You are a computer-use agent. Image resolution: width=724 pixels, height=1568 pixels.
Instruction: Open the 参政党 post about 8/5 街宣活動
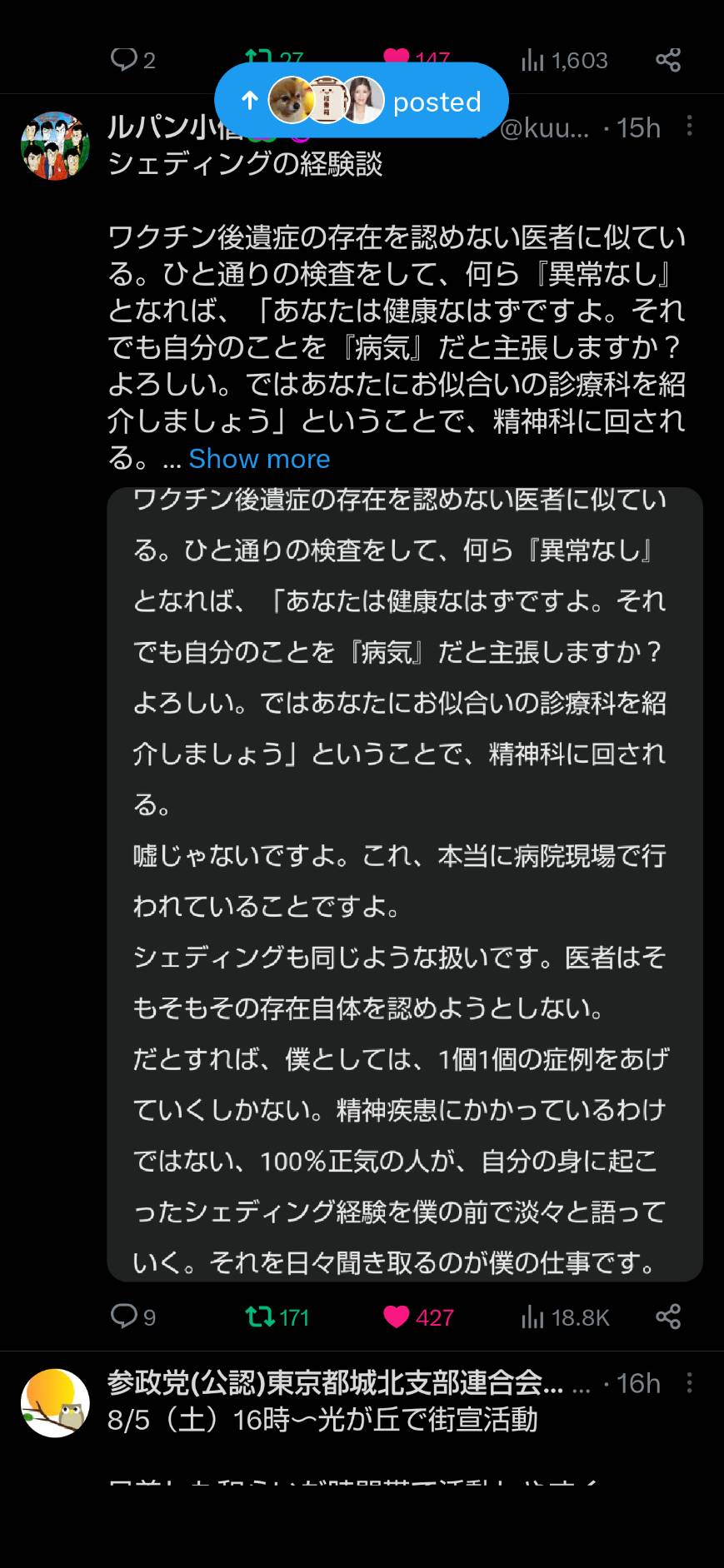[x=322, y=1419]
